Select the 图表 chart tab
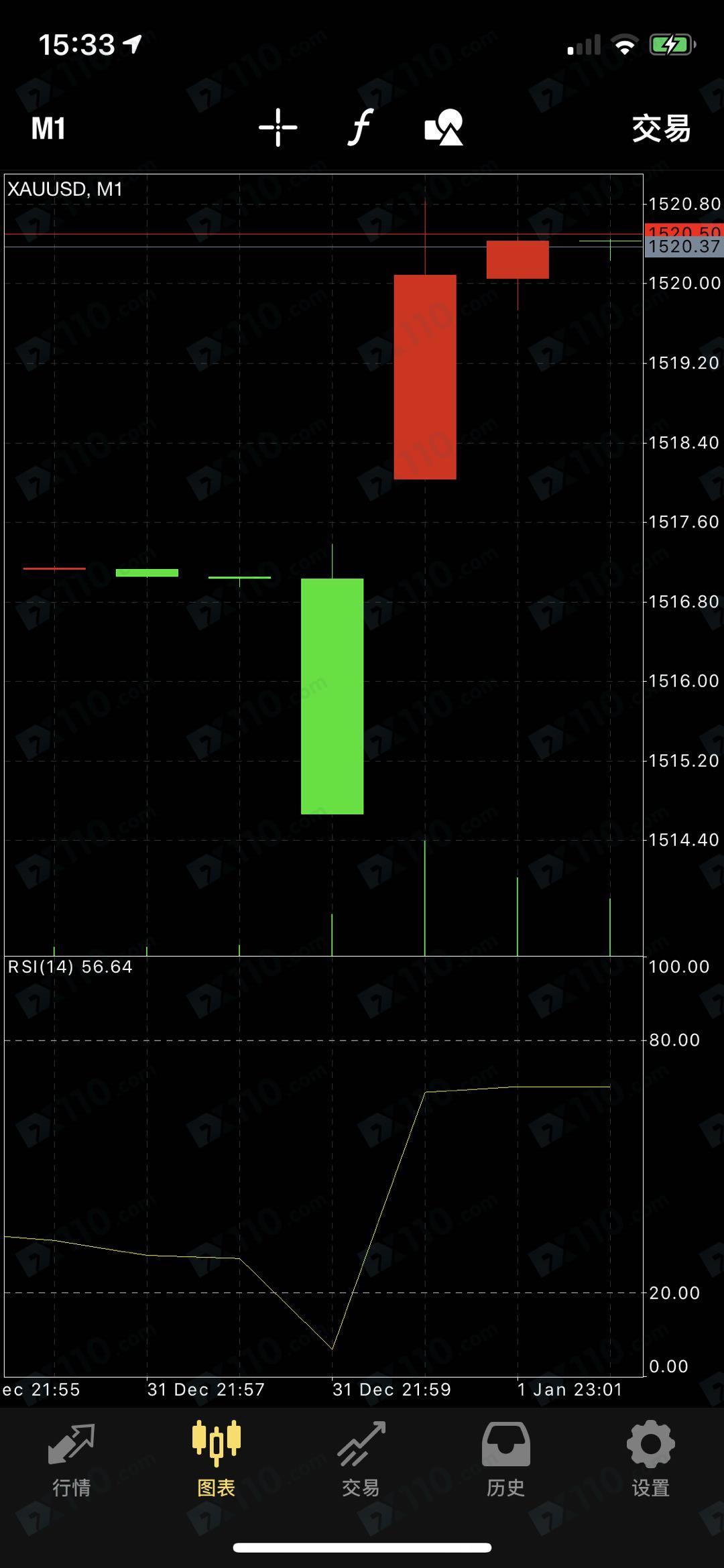 coord(217,1459)
